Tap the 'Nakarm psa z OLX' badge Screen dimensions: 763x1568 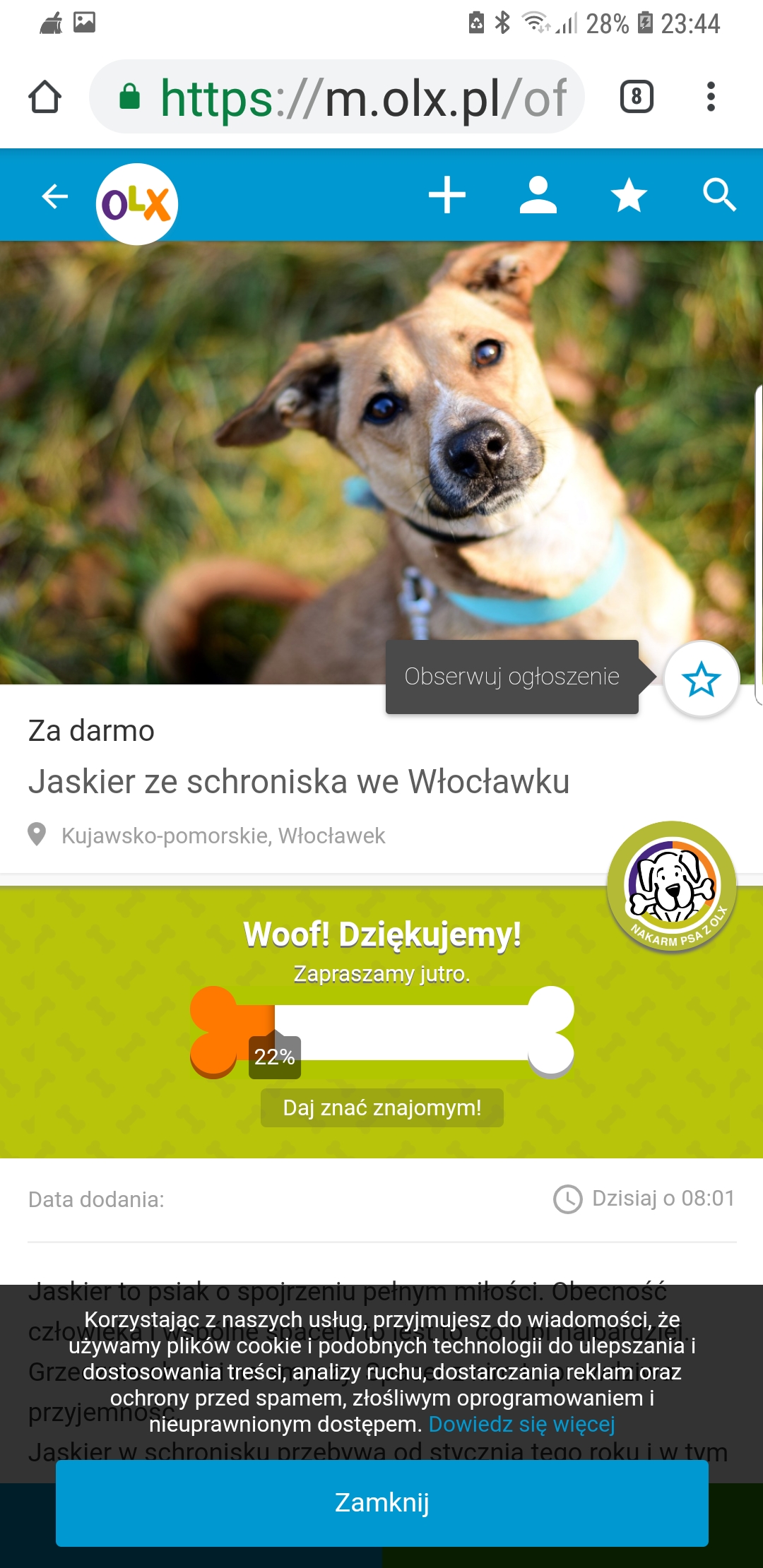pos(672,886)
